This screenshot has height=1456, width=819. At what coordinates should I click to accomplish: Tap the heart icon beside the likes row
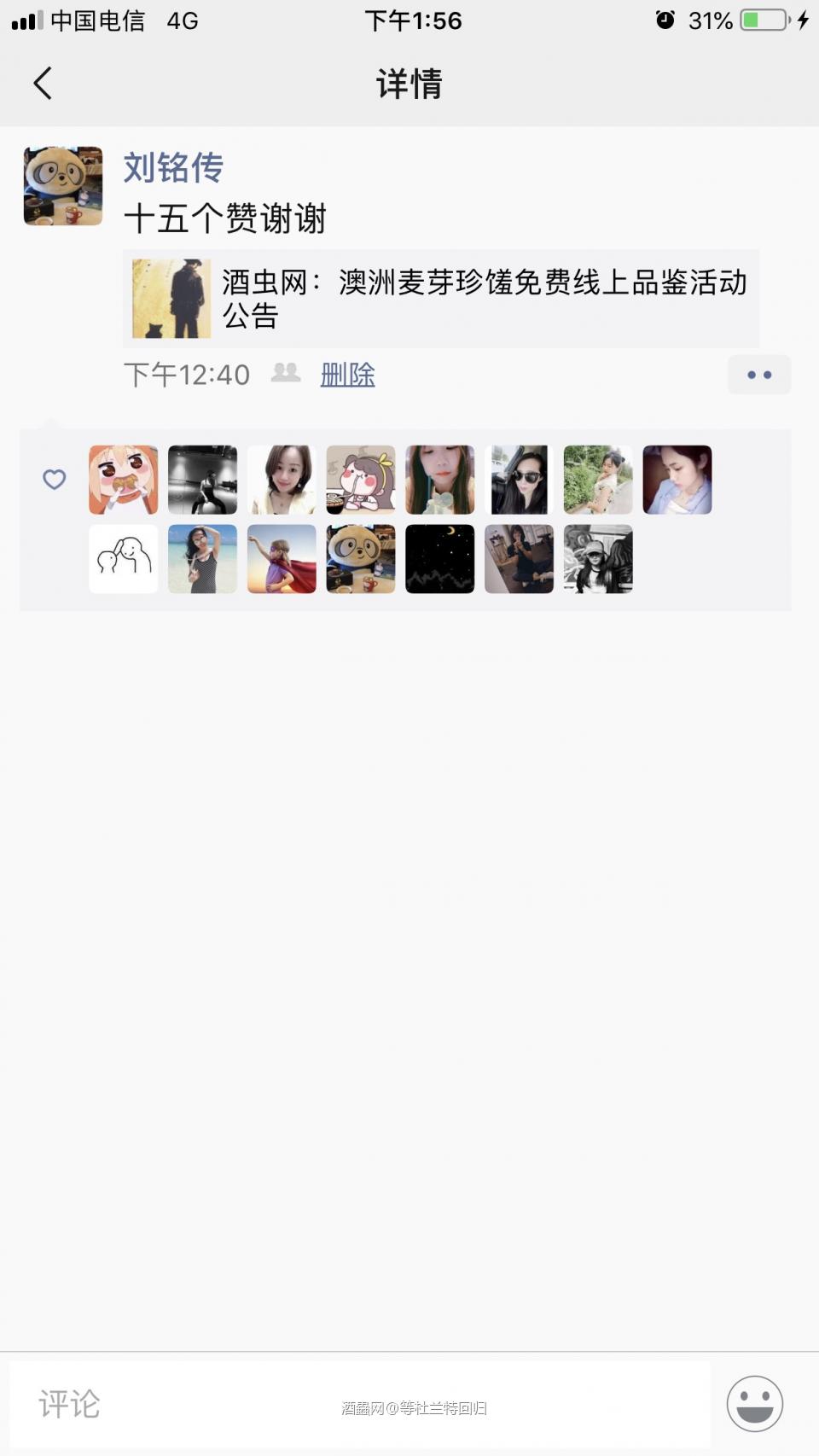click(x=54, y=480)
